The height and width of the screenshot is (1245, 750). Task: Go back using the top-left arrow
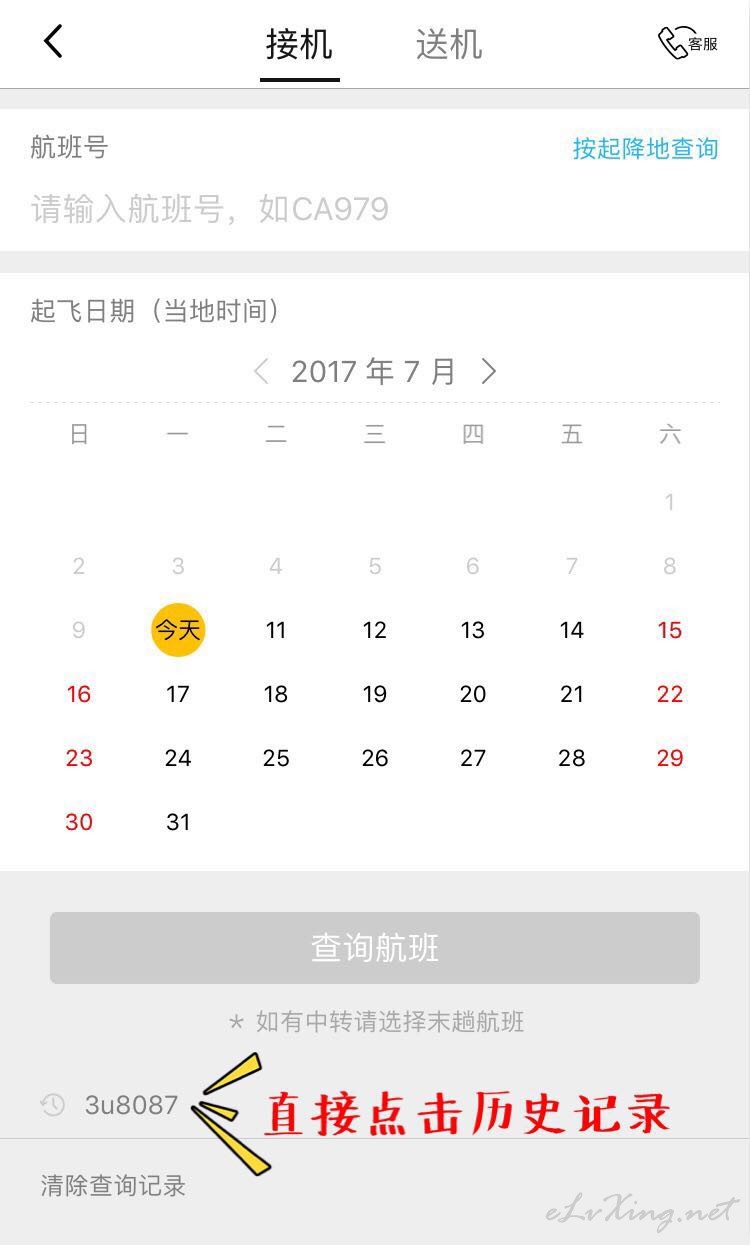click(53, 42)
